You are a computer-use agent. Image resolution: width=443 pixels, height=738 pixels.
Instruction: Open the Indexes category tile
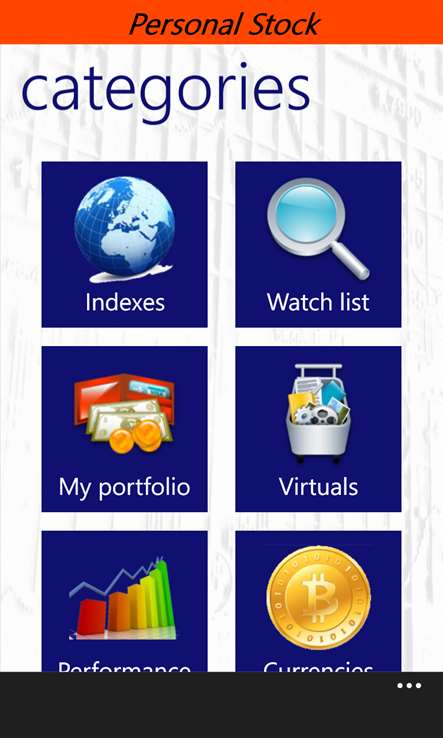124,244
